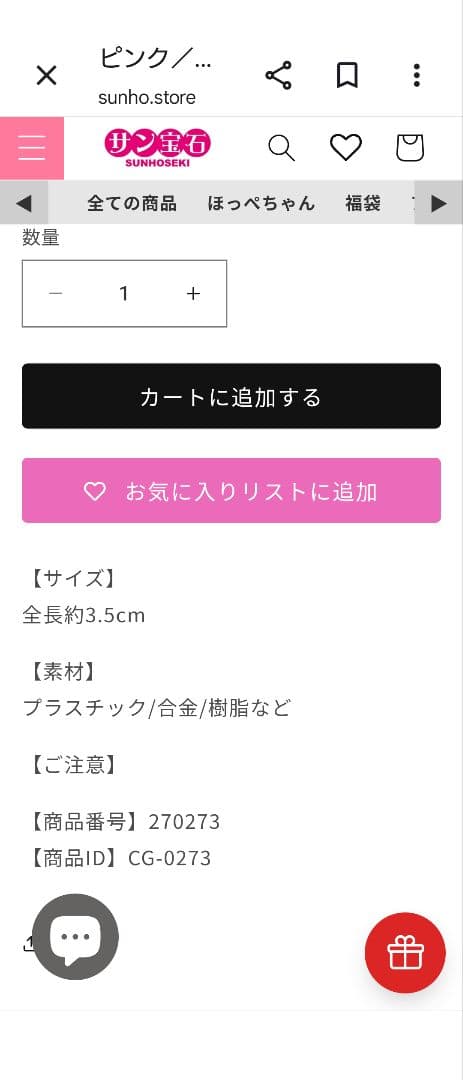Image resolution: width=463 pixels, height=1080 pixels.
Task: Increase quantity with plus button
Action: [x=193, y=293]
